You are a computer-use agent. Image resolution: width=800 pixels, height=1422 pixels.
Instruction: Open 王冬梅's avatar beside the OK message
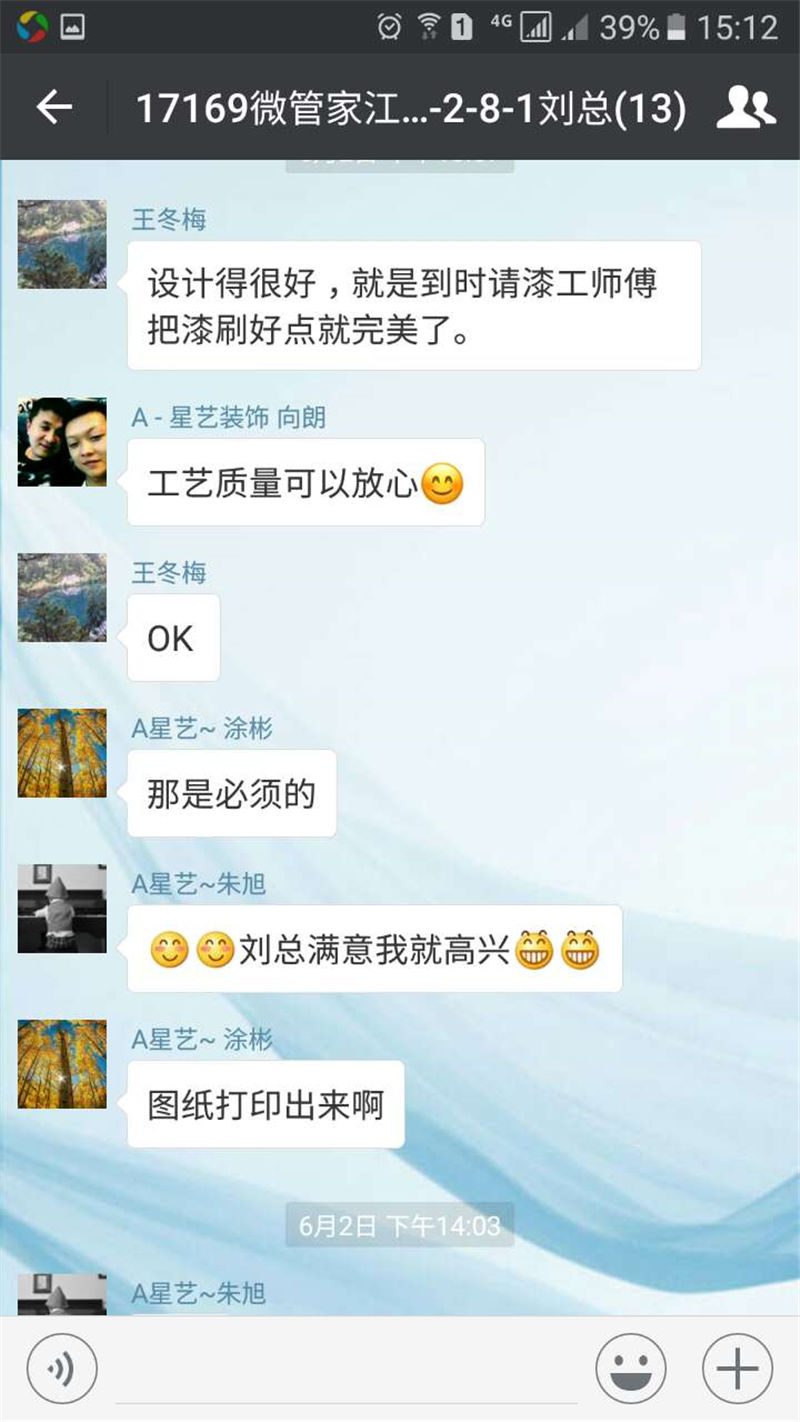pos(62,597)
